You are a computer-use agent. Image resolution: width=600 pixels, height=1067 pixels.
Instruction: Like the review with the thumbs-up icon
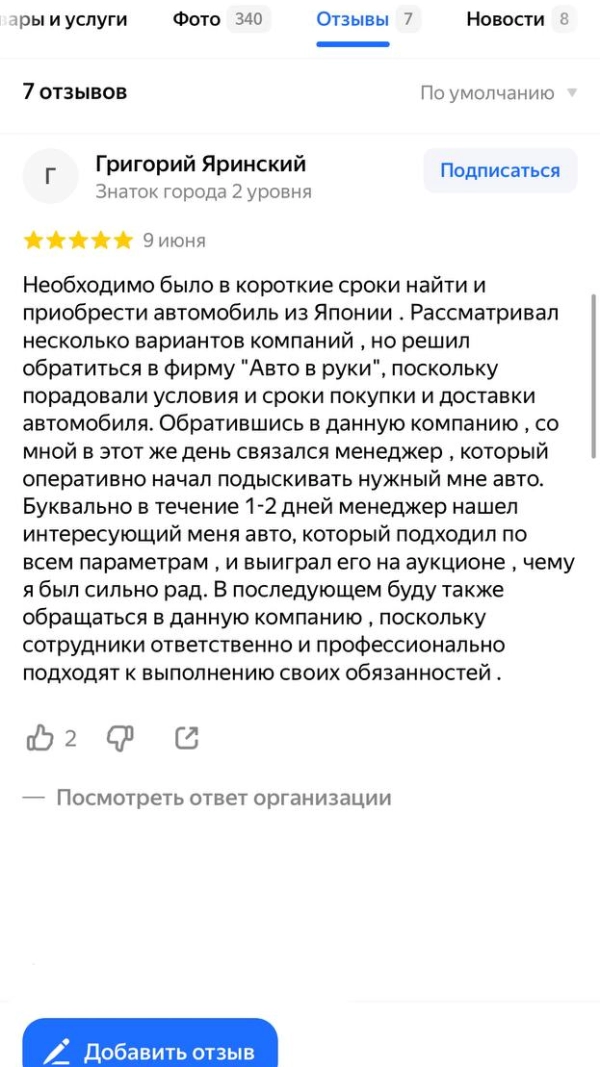click(40, 739)
